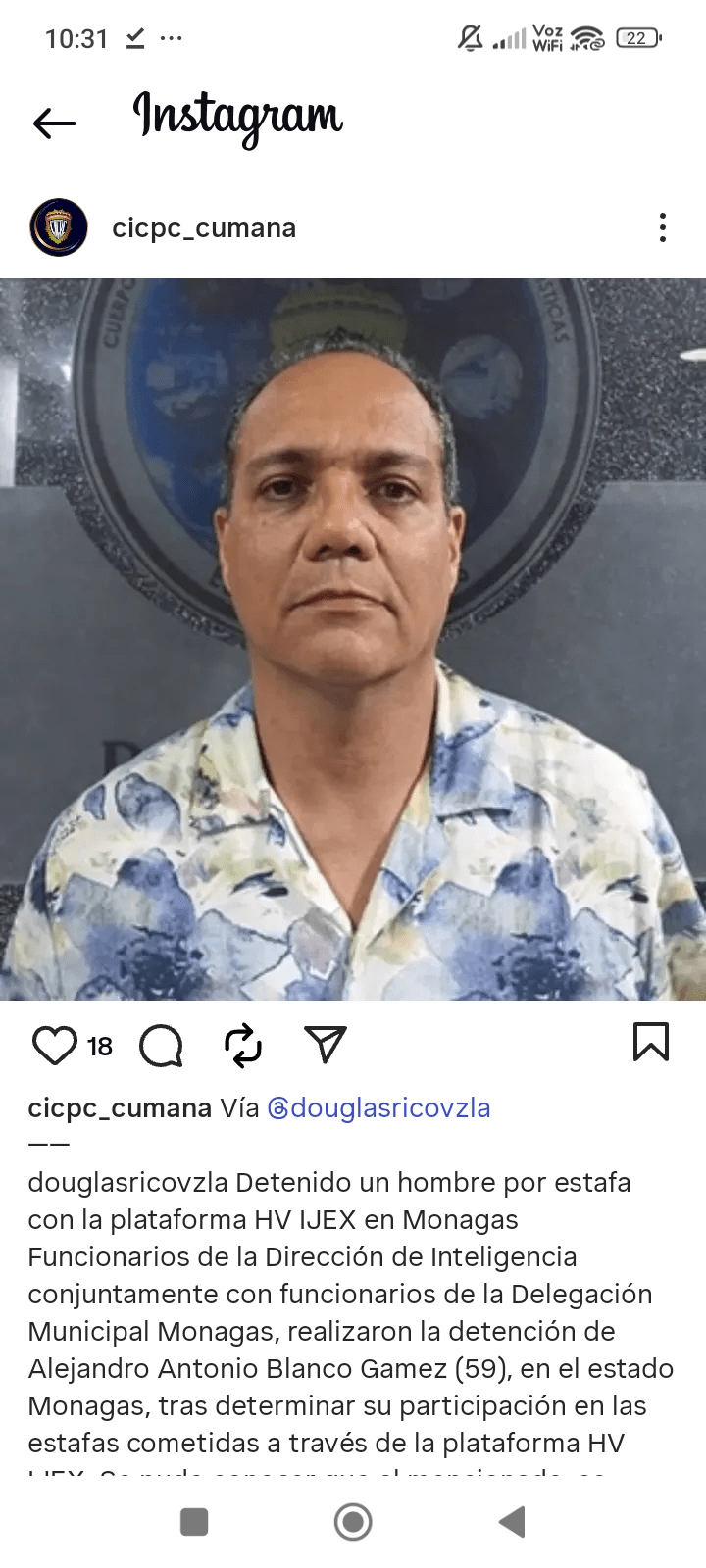
Task: View the 18 likes list
Action: point(100,1047)
